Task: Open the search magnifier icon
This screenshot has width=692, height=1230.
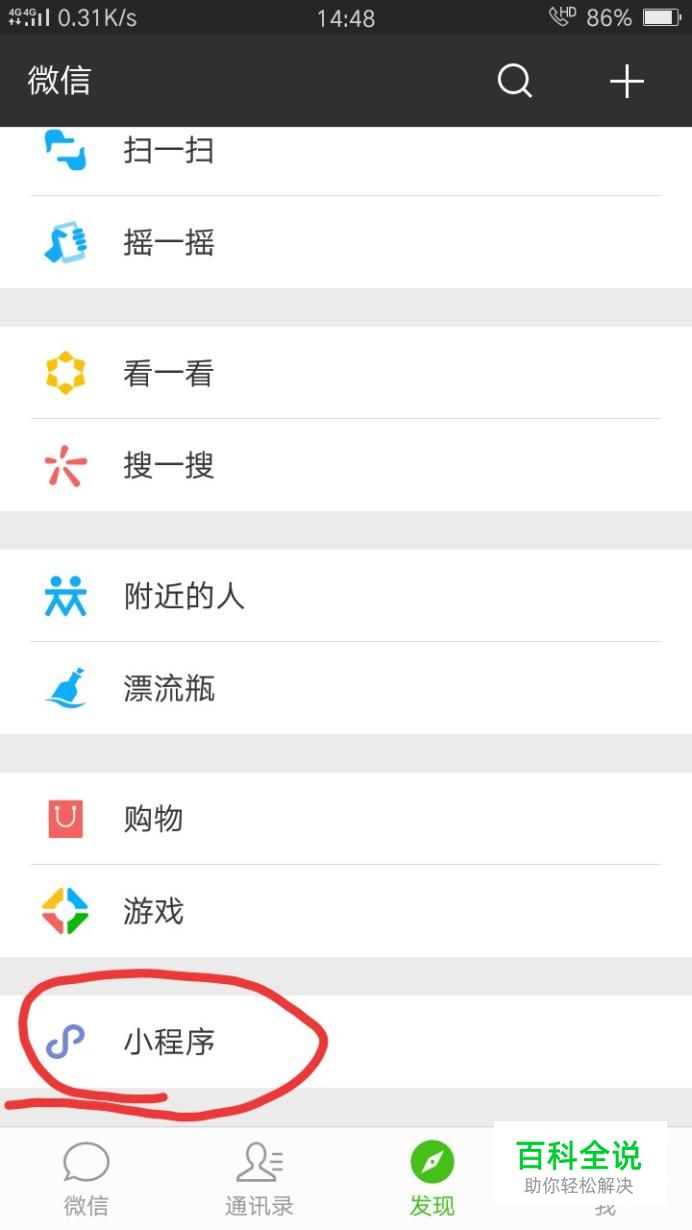Action: (x=514, y=81)
